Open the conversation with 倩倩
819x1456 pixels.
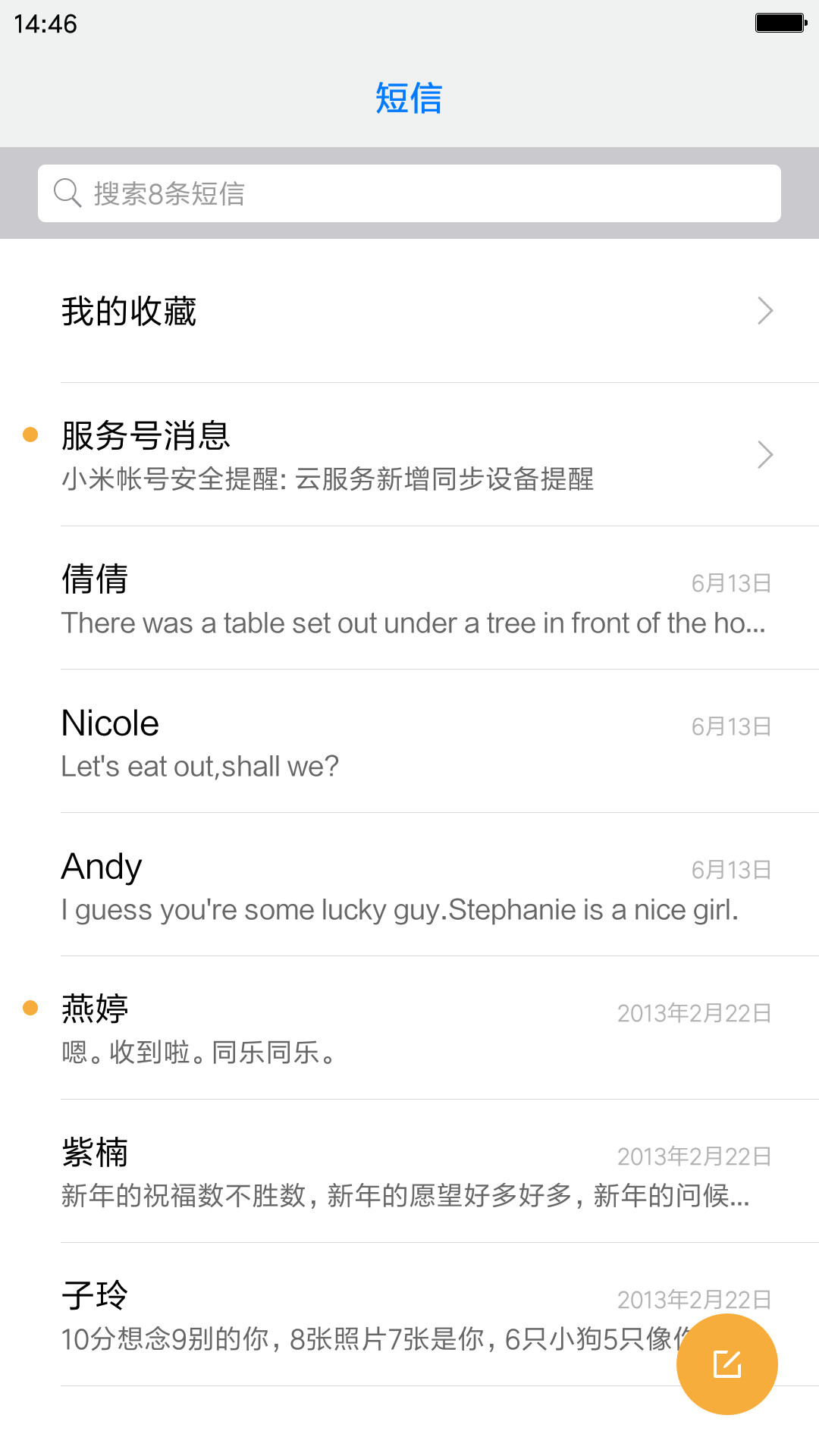tap(409, 598)
